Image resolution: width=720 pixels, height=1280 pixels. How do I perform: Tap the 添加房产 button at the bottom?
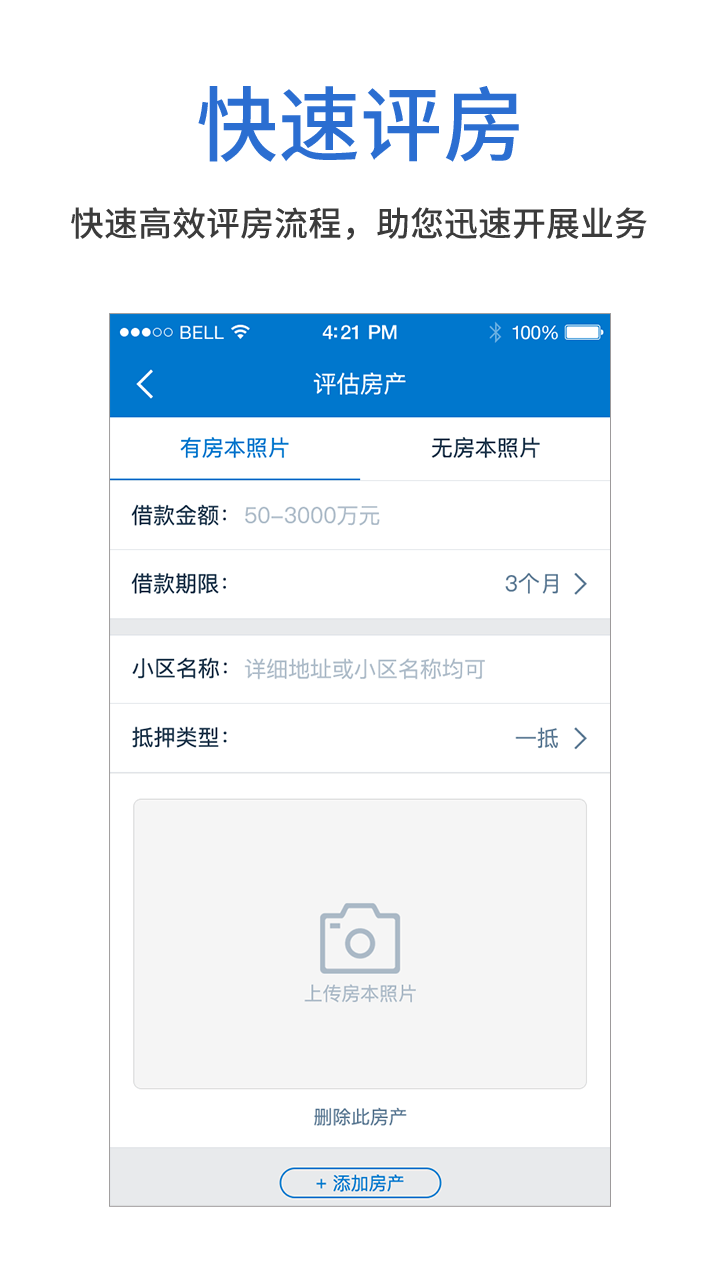coord(360,1182)
